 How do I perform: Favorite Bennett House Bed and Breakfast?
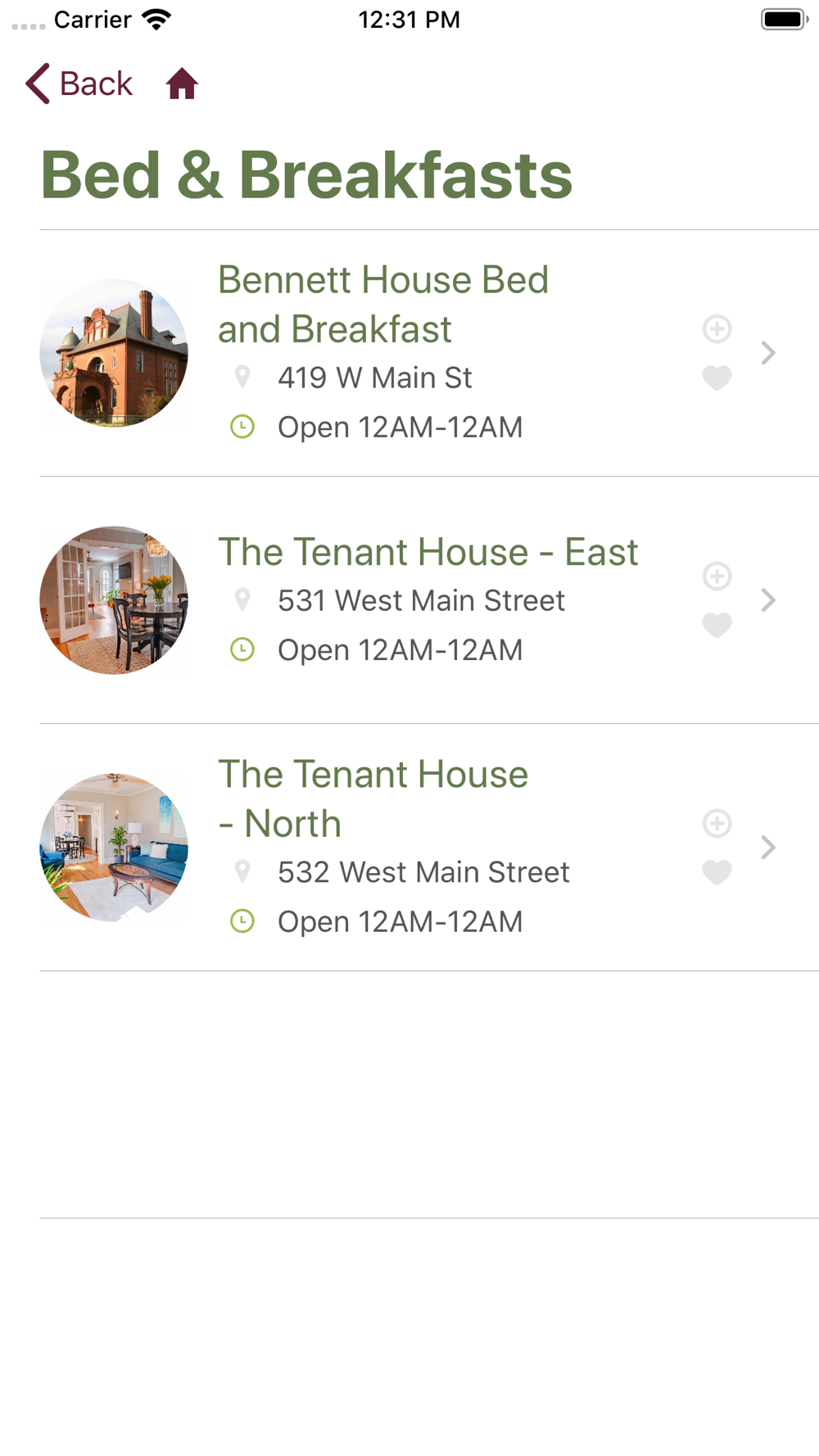pos(717,378)
